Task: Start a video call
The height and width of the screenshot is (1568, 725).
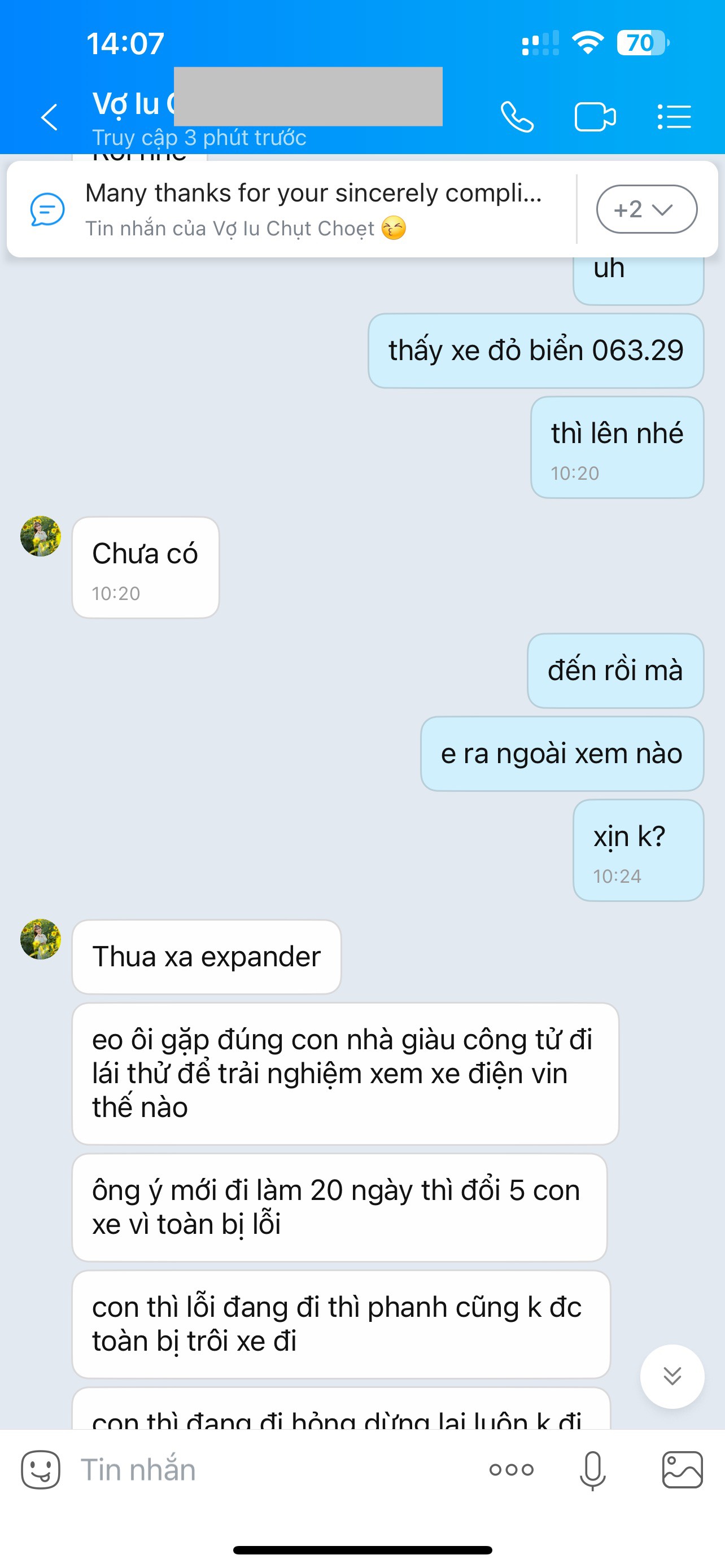Action: [x=595, y=117]
